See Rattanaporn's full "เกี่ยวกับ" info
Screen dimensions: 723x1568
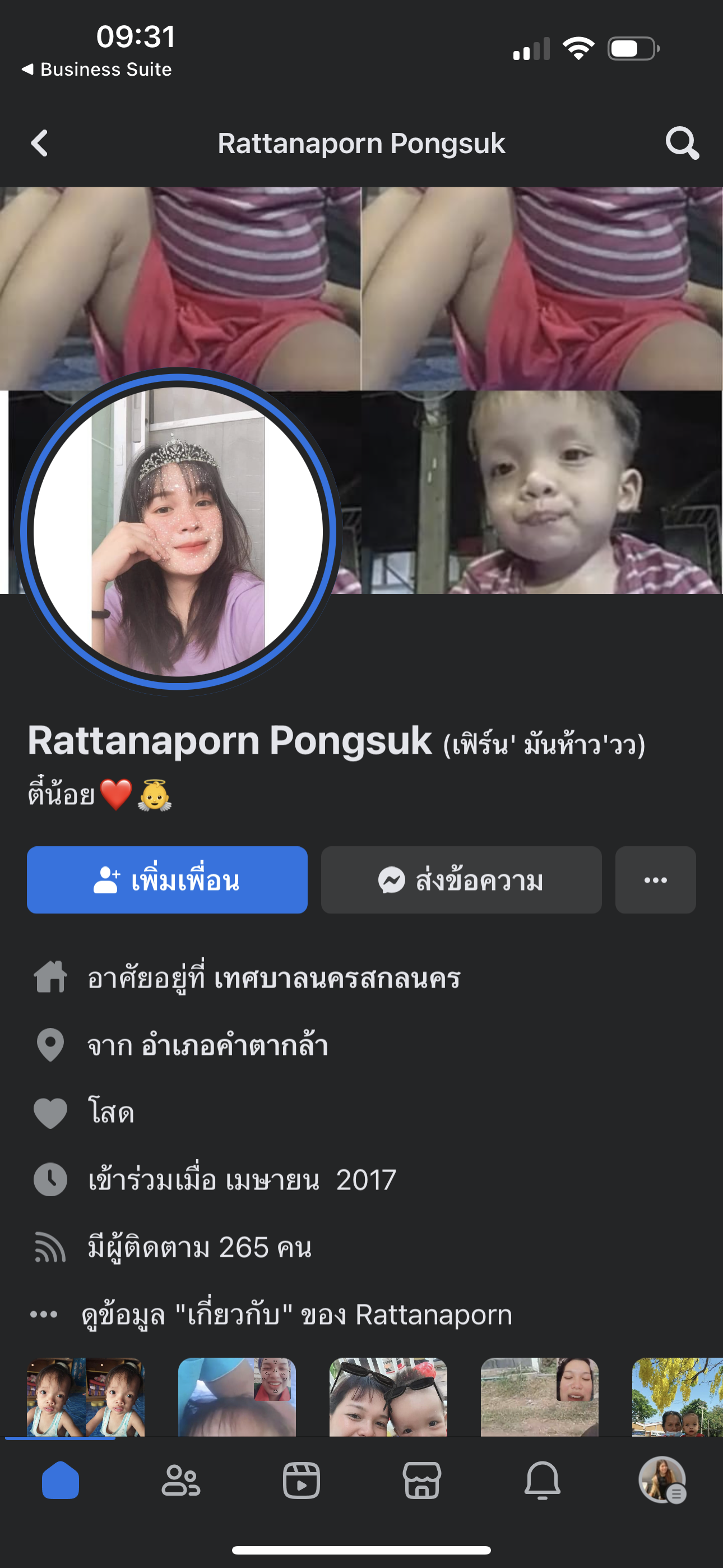click(x=296, y=1314)
